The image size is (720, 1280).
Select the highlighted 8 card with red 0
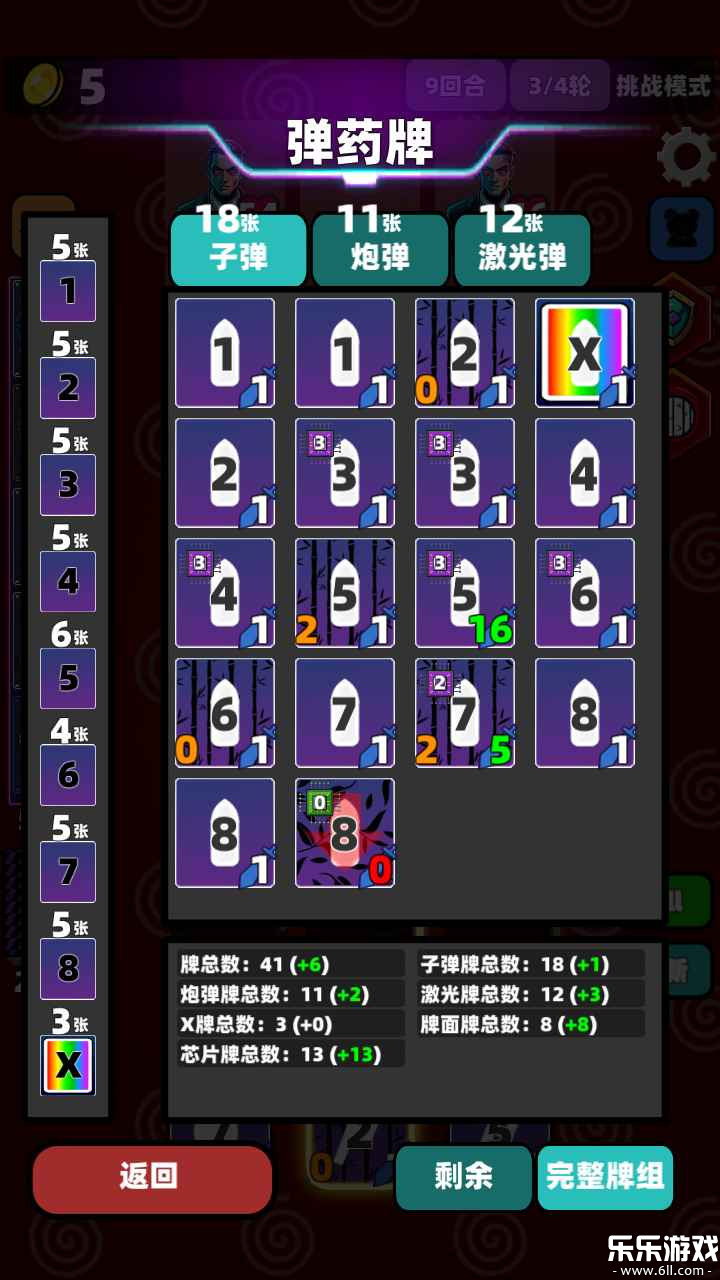point(345,833)
